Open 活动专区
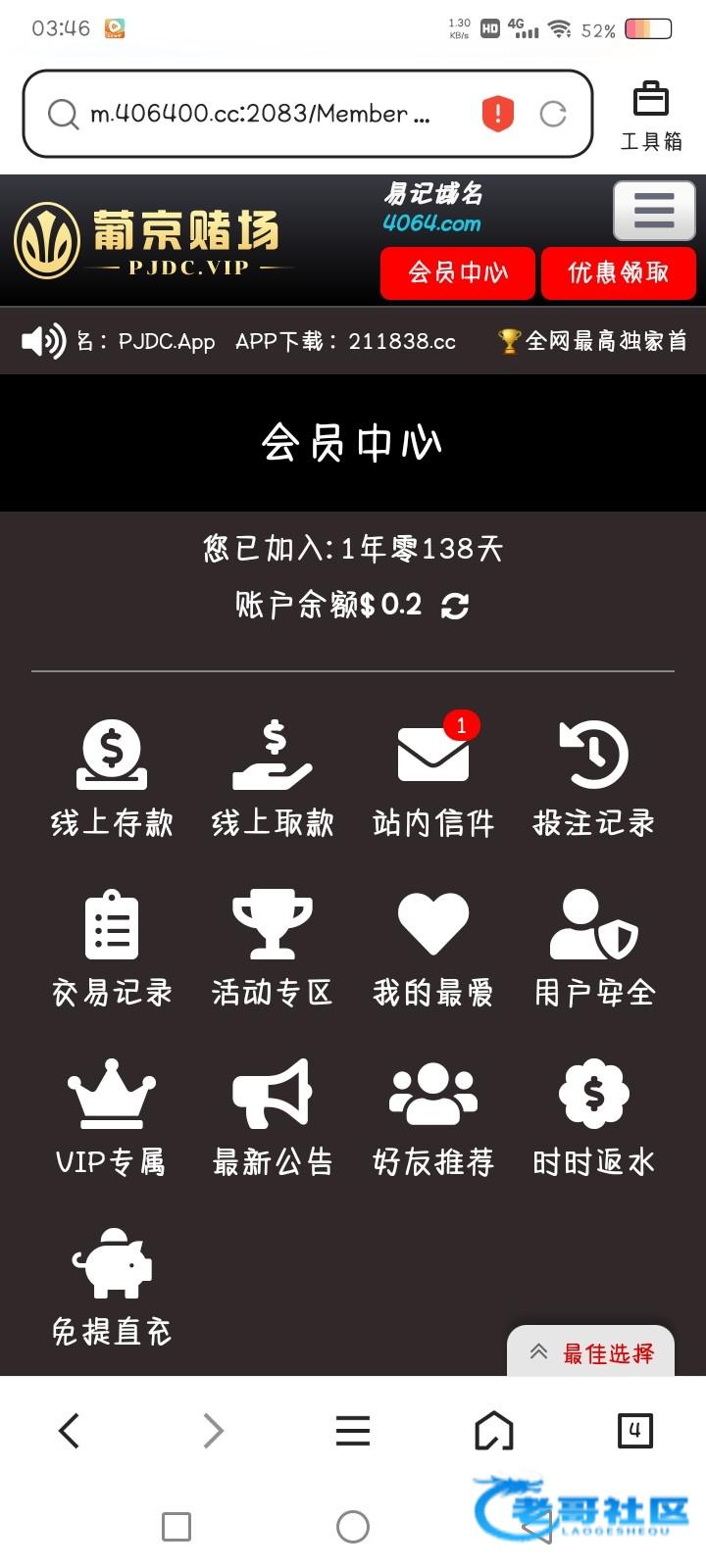 coord(273,949)
